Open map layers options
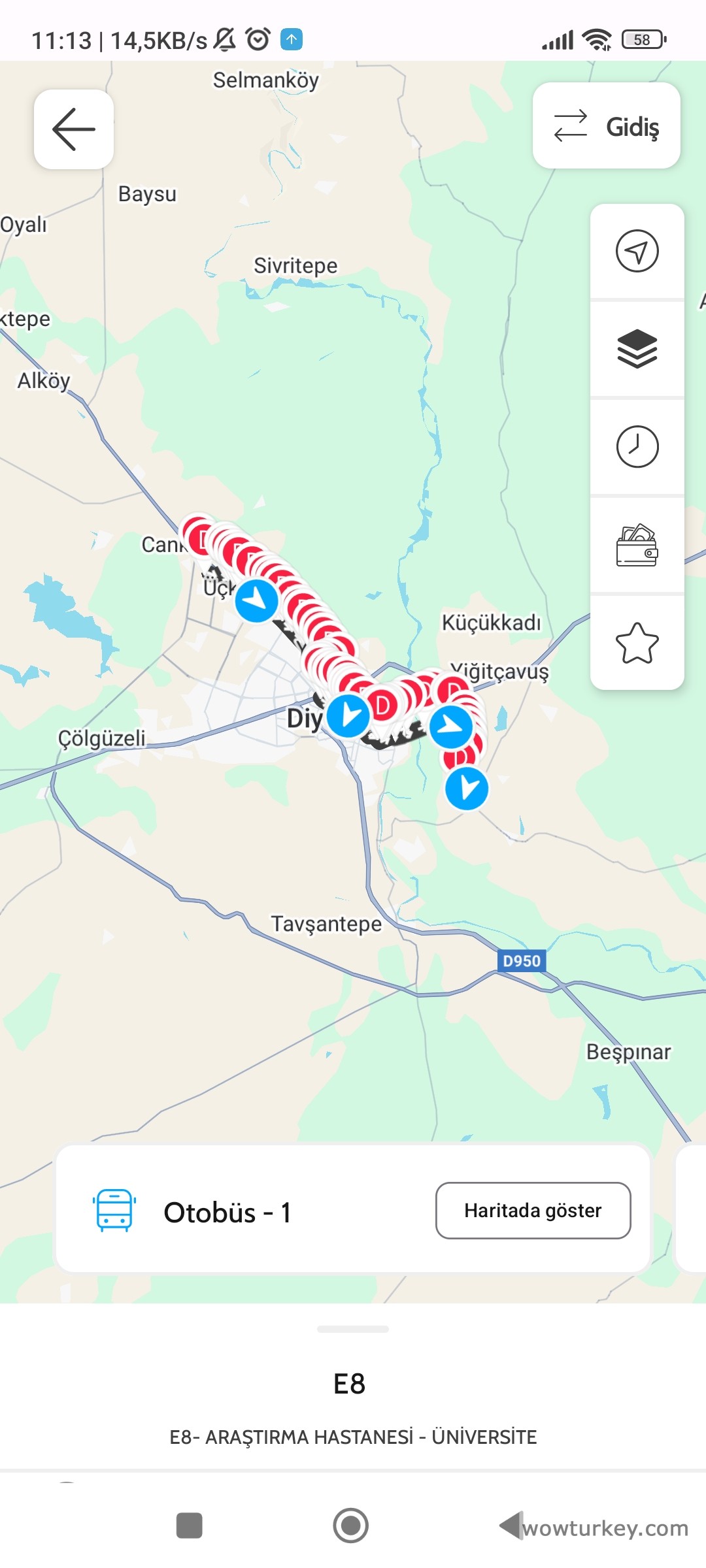706x1568 pixels. 637,348
